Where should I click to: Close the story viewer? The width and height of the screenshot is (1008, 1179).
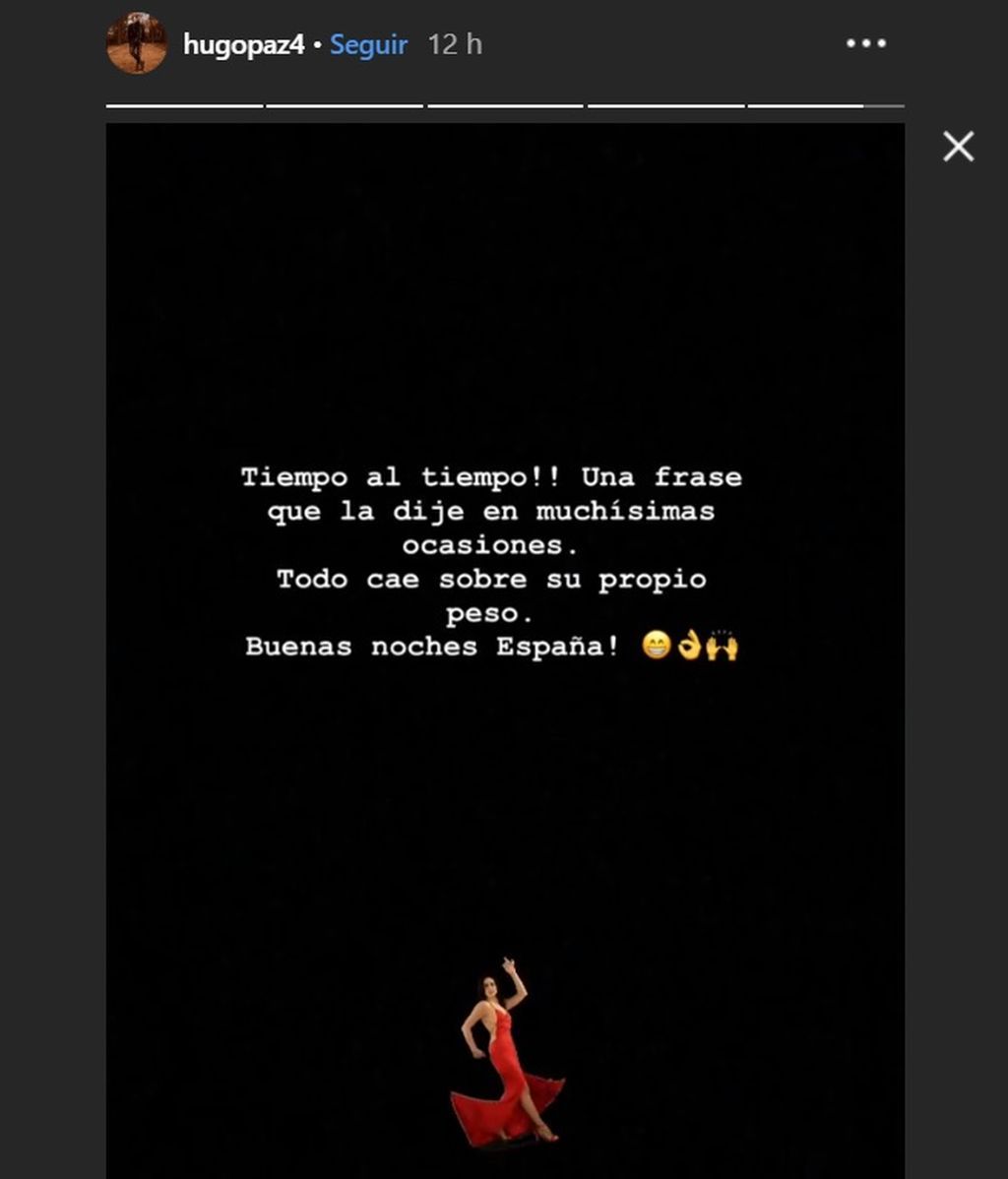(958, 147)
